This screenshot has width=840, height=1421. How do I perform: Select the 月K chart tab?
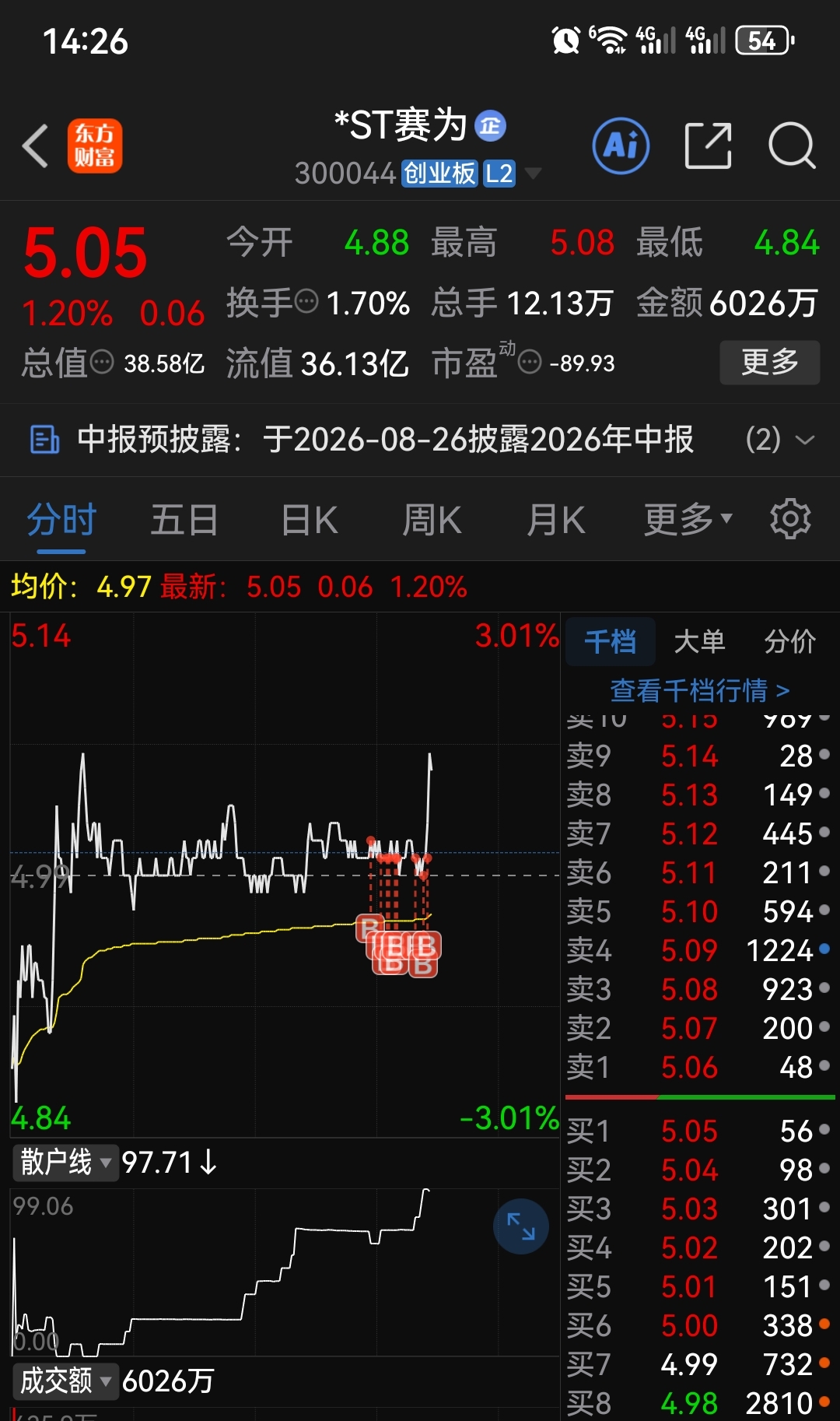tap(555, 519)
